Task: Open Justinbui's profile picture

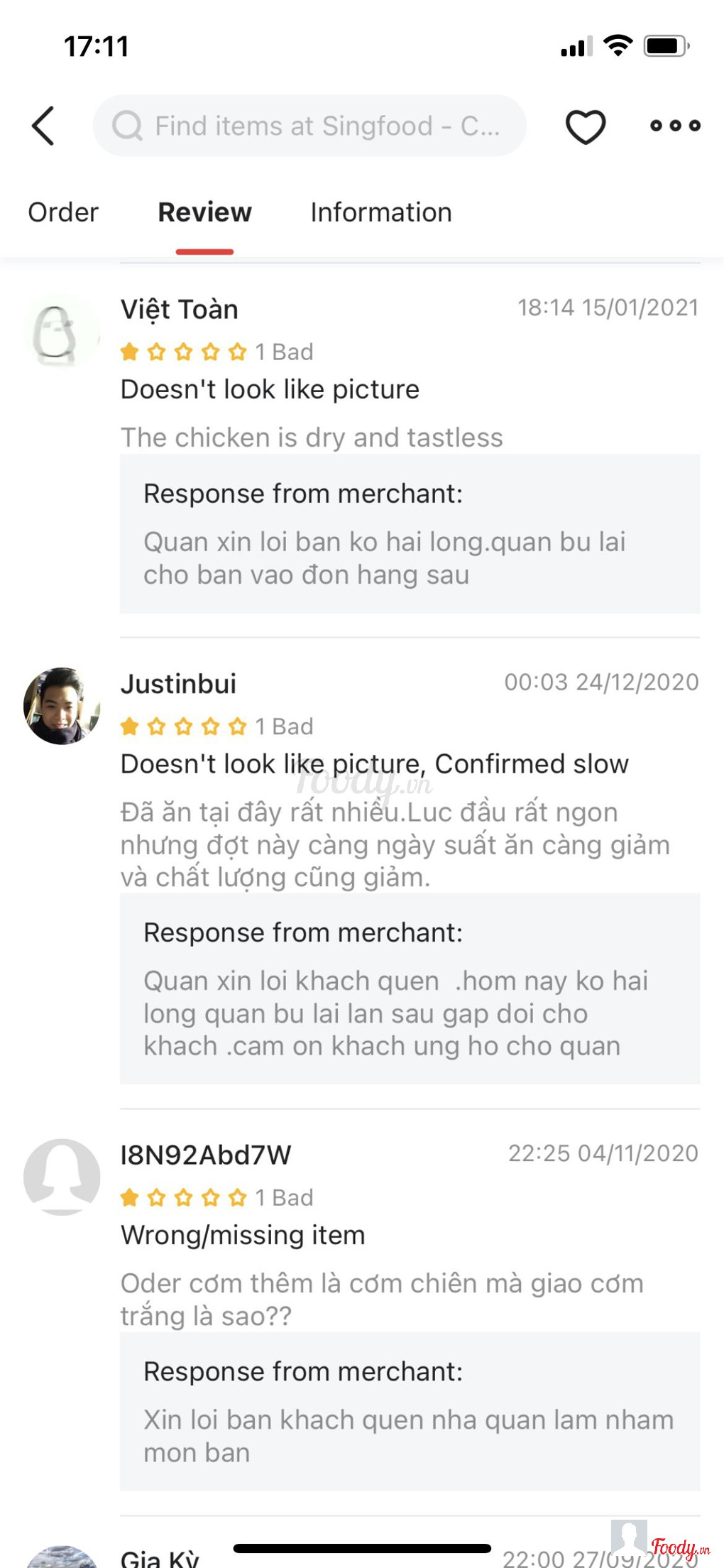Action: coord(61,706)
